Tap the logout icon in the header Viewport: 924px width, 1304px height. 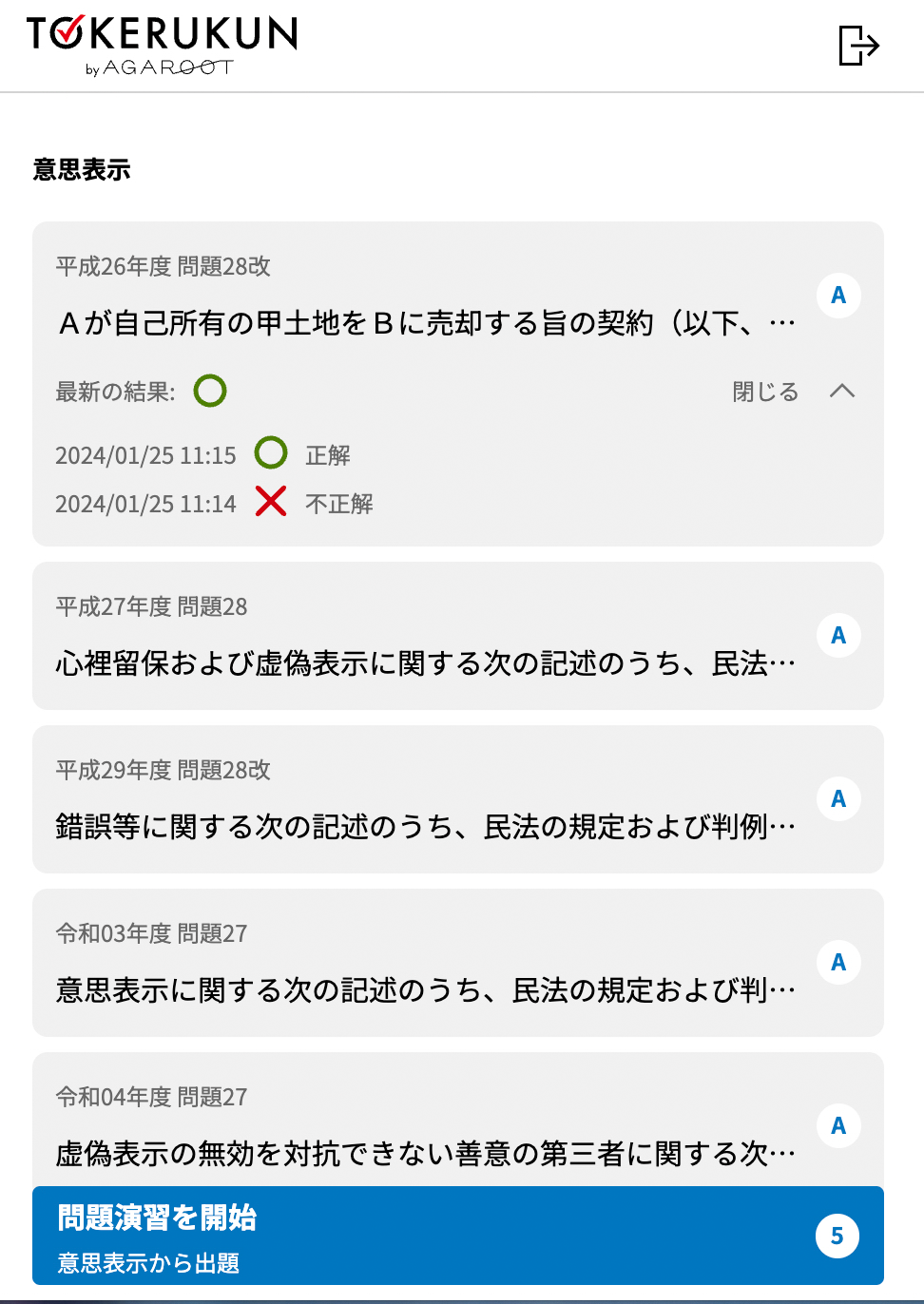858,46
